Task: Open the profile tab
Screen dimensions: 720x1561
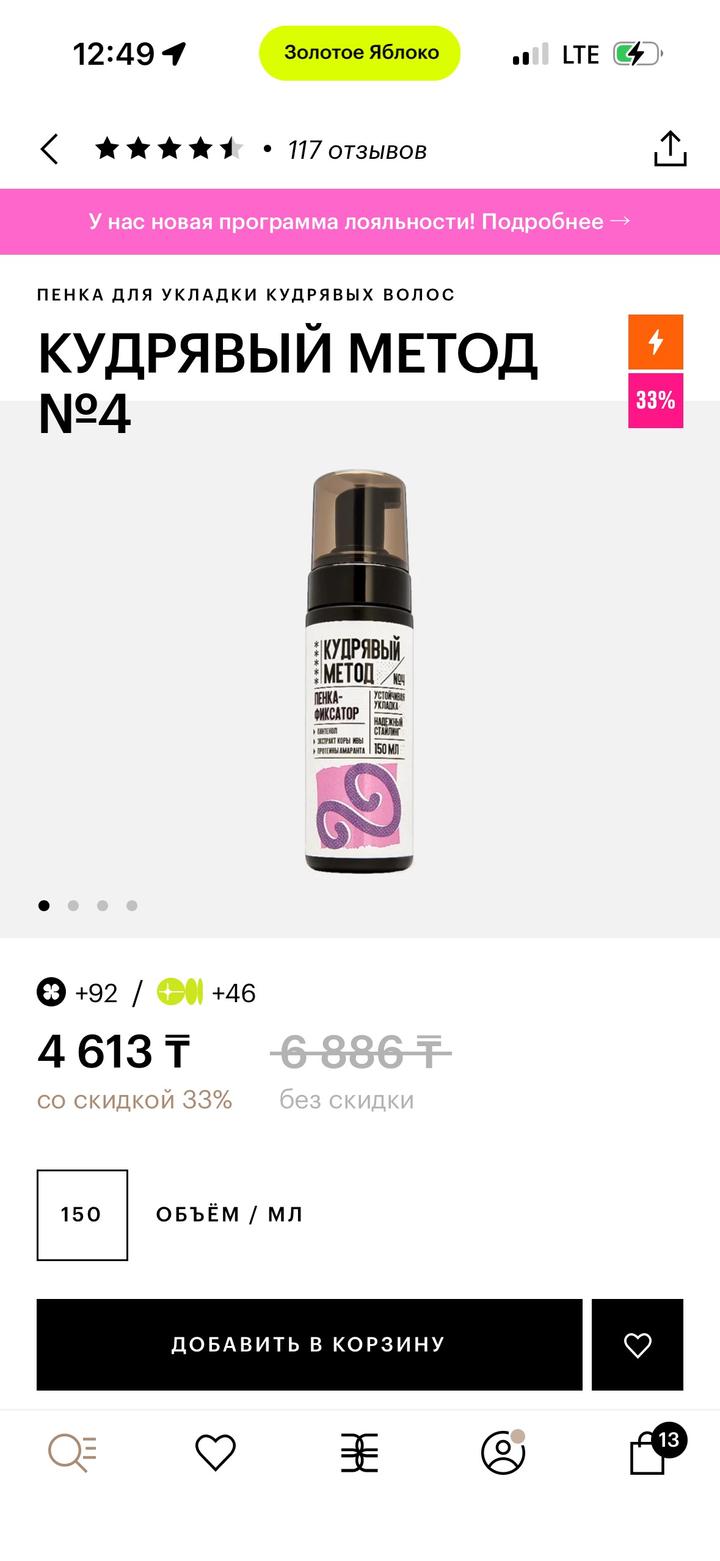Action: click(503, 1452)
